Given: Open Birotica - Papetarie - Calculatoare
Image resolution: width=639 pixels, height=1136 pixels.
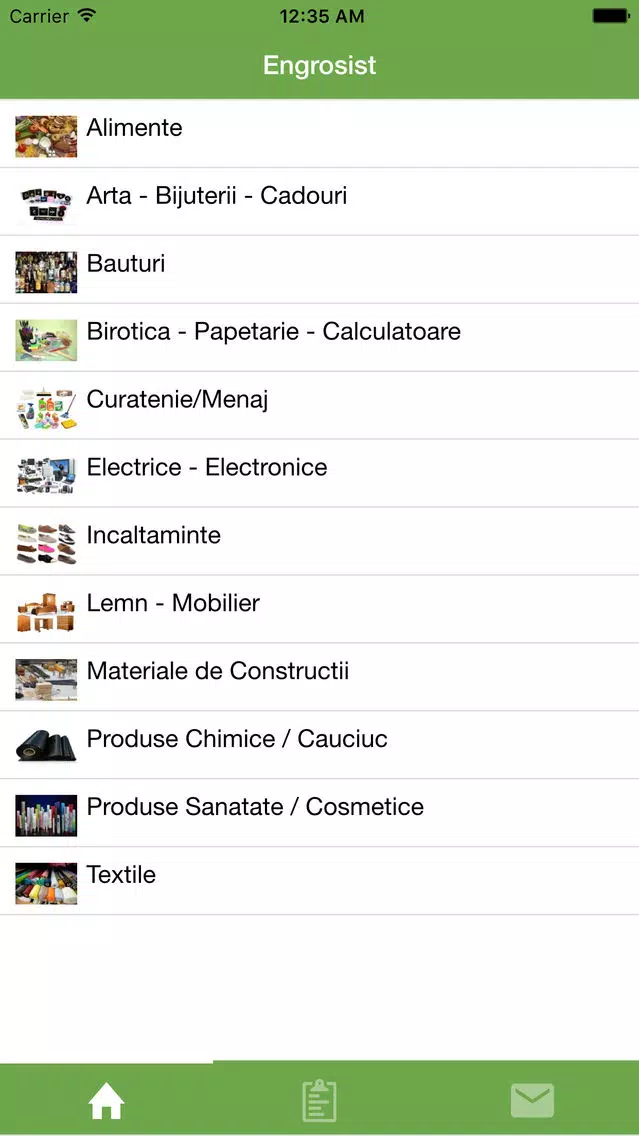Looking at the screenshot, I should pos(320,338).
